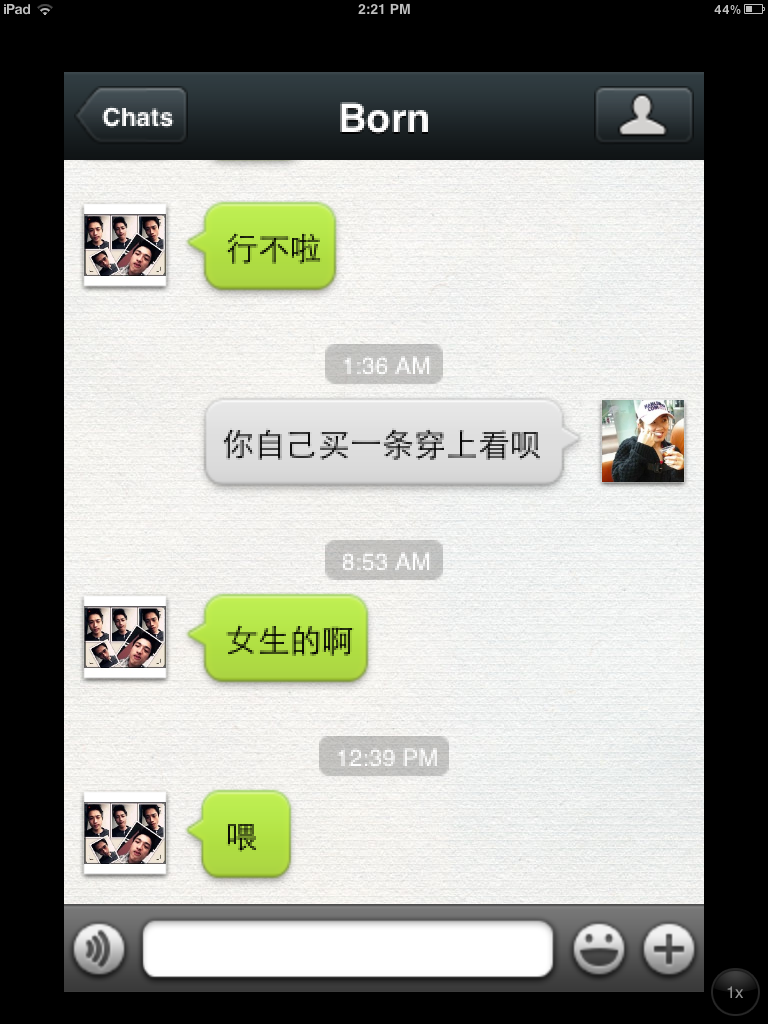Tap the 1x zoom toggle

click(735, 992)
